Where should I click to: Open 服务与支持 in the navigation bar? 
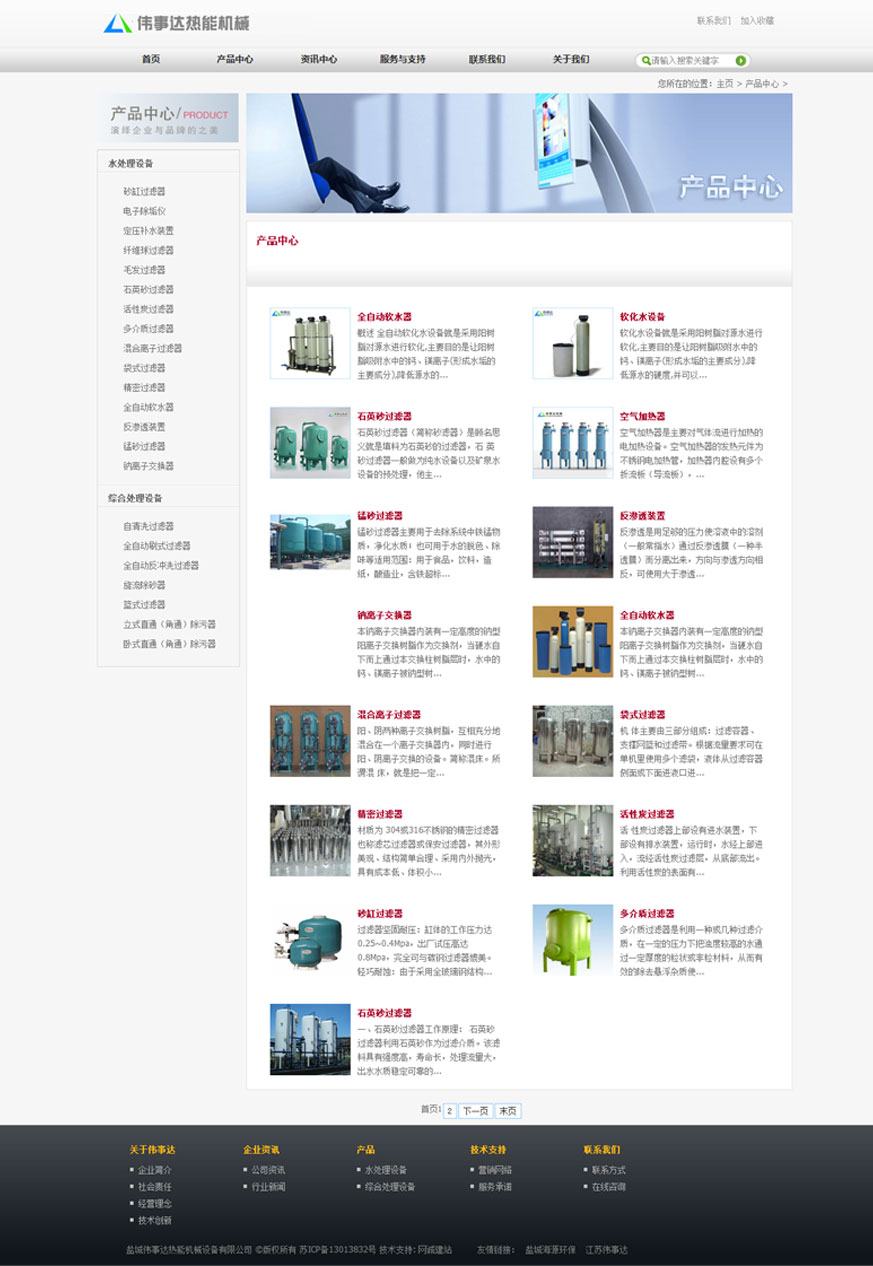(402, 60)
